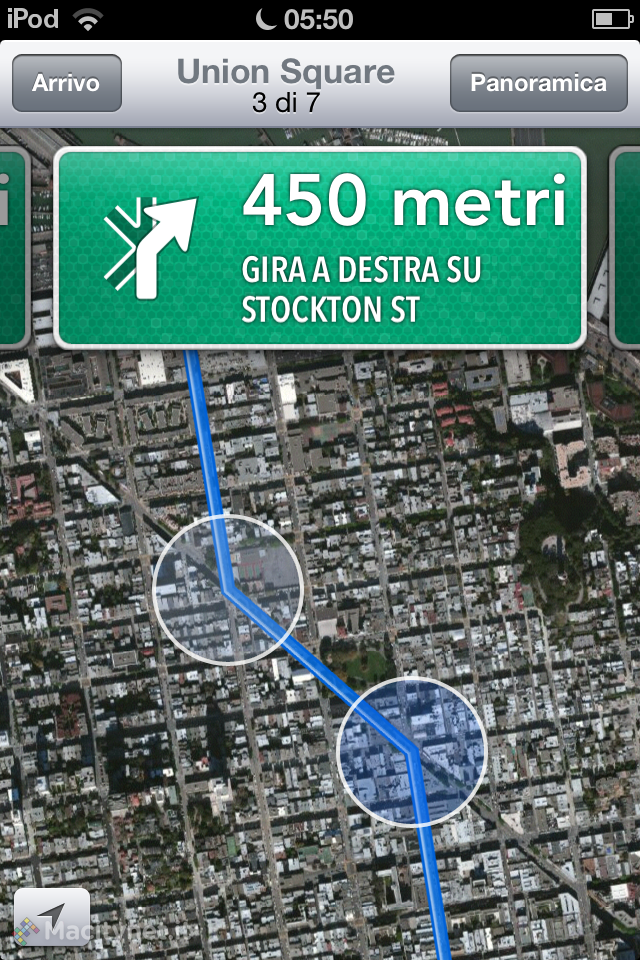Open the Panoramica route overview
Viewport: 640px width, 960px height.
[538, 83]
